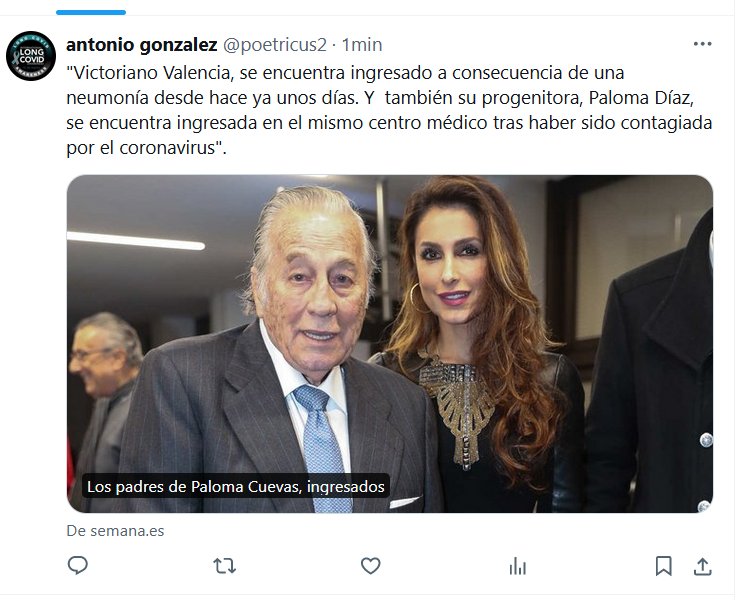Visit the 'De semana.es' source link
This screenshot has width=744, height=600.
(x=115, y=531)
